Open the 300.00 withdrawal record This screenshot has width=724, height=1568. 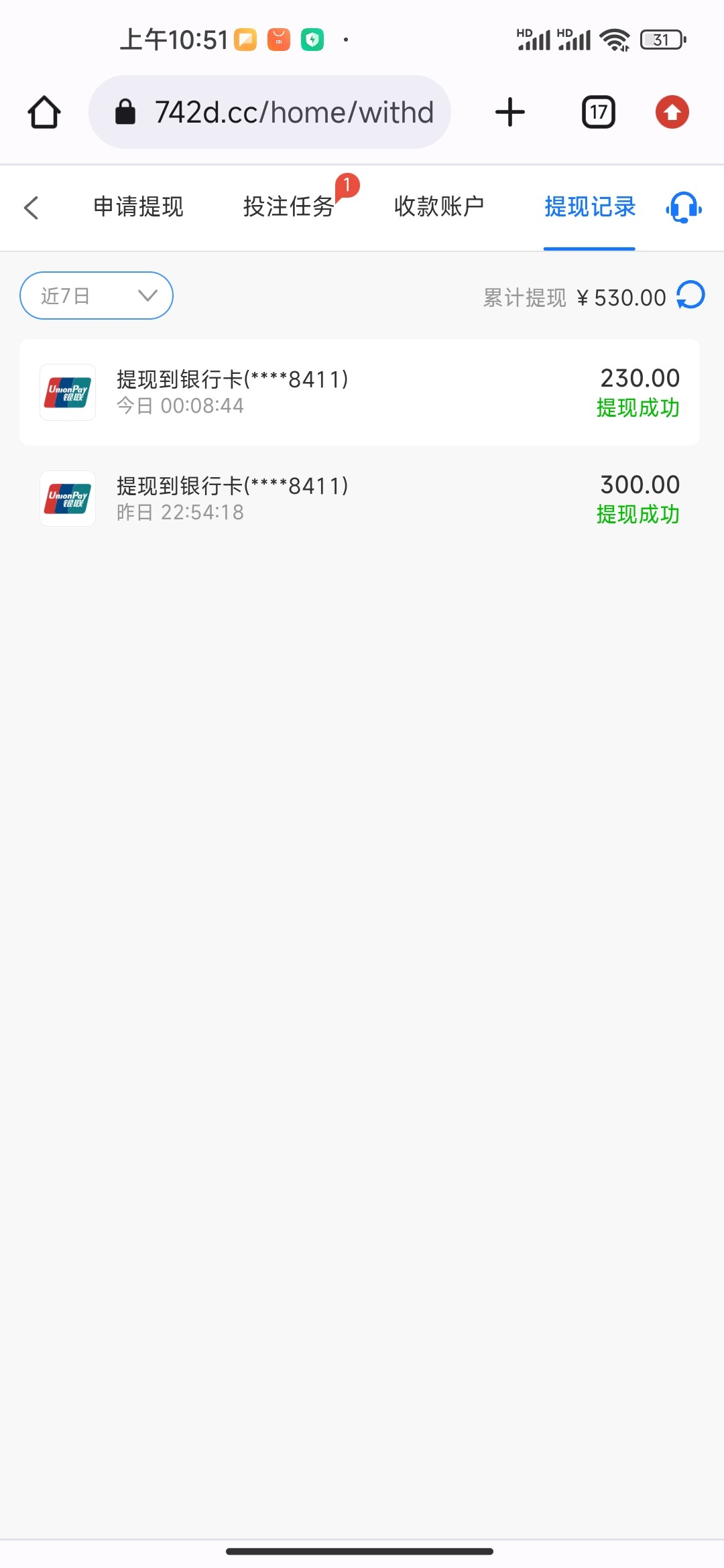tap(359, 499)
